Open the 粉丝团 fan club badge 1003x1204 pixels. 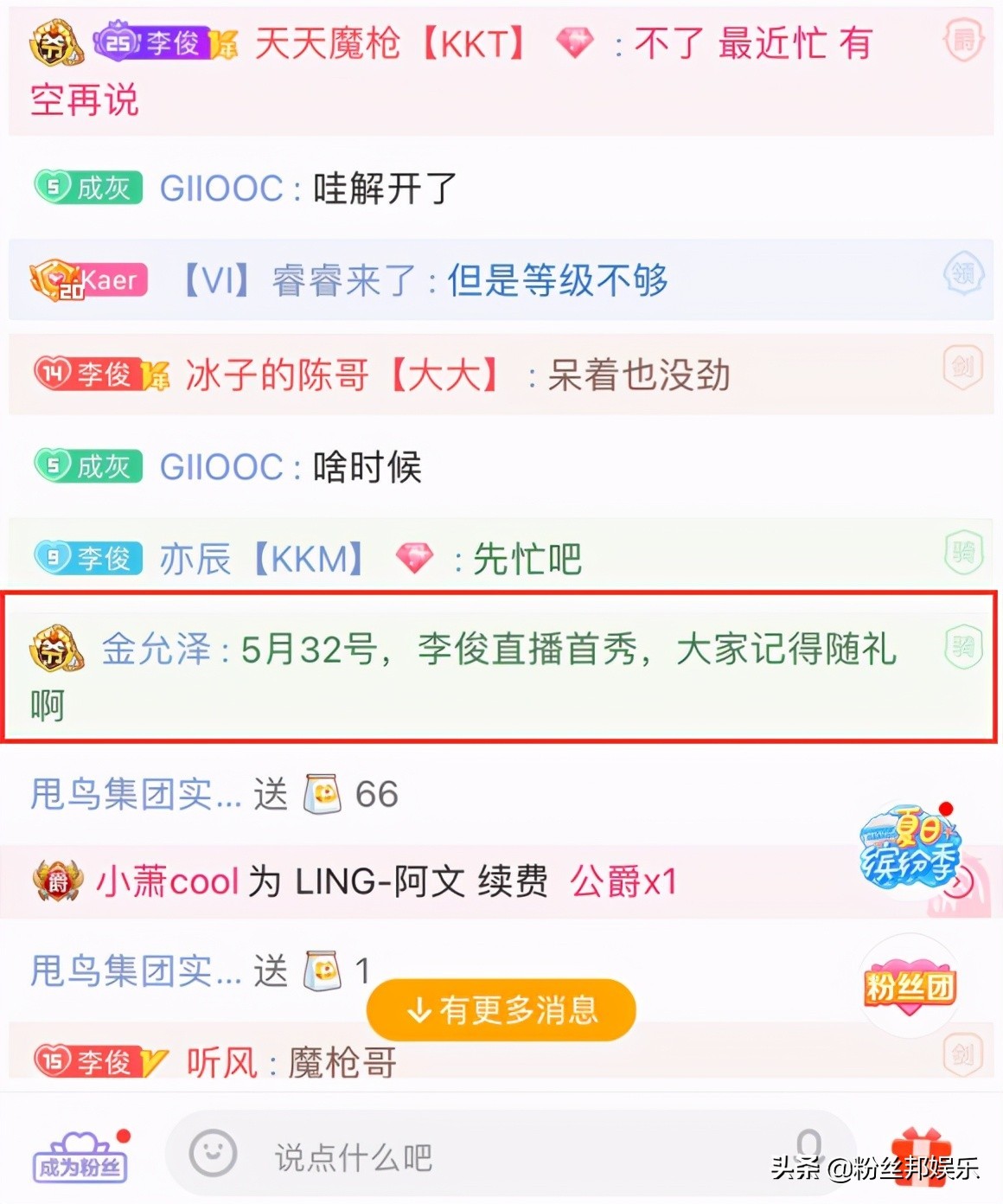click(x=910, y=986)
